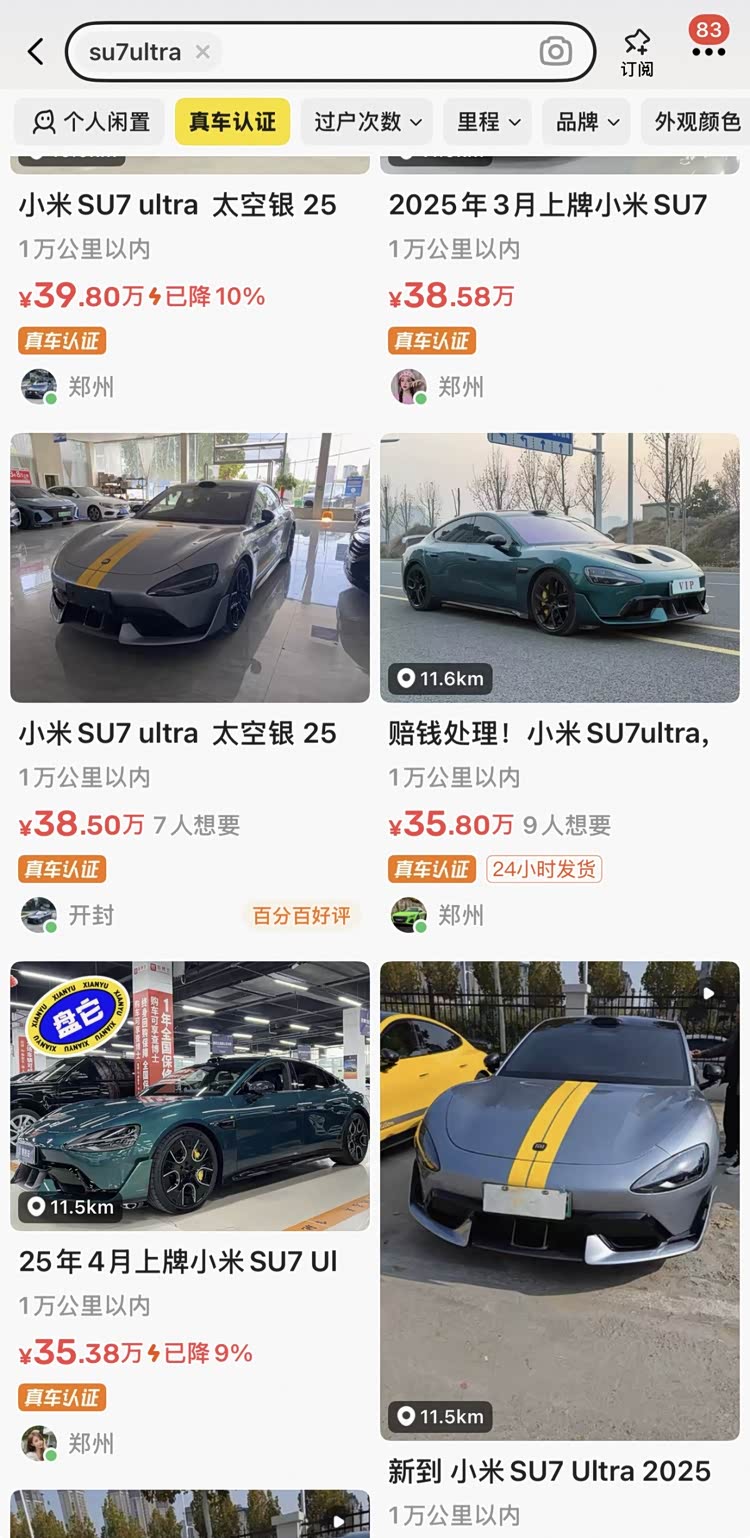
Task: Open the overflow menu with 83 badge
Action: [708, 50]
